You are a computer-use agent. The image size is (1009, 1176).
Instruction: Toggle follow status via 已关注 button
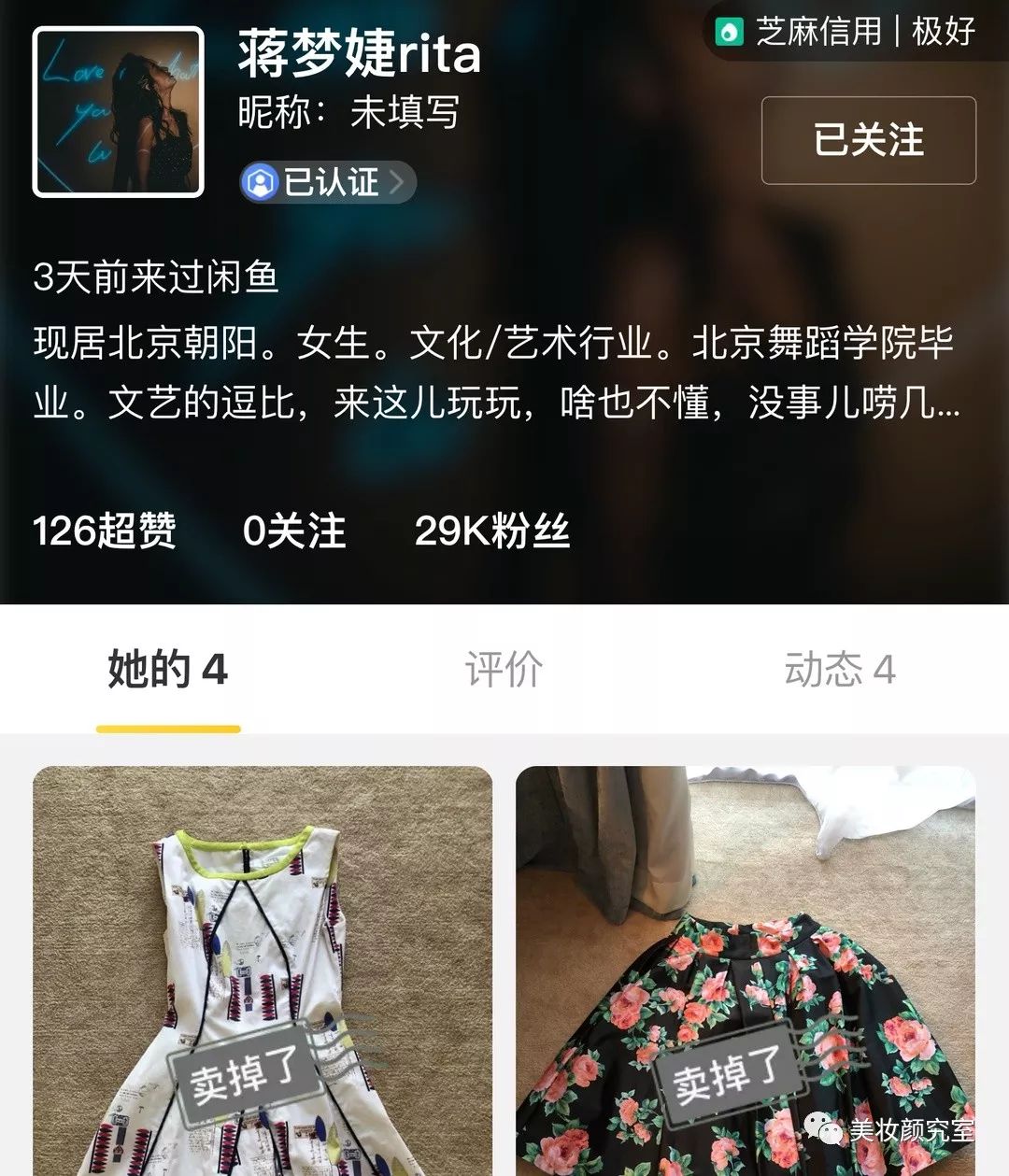click(x=867, y=141)
